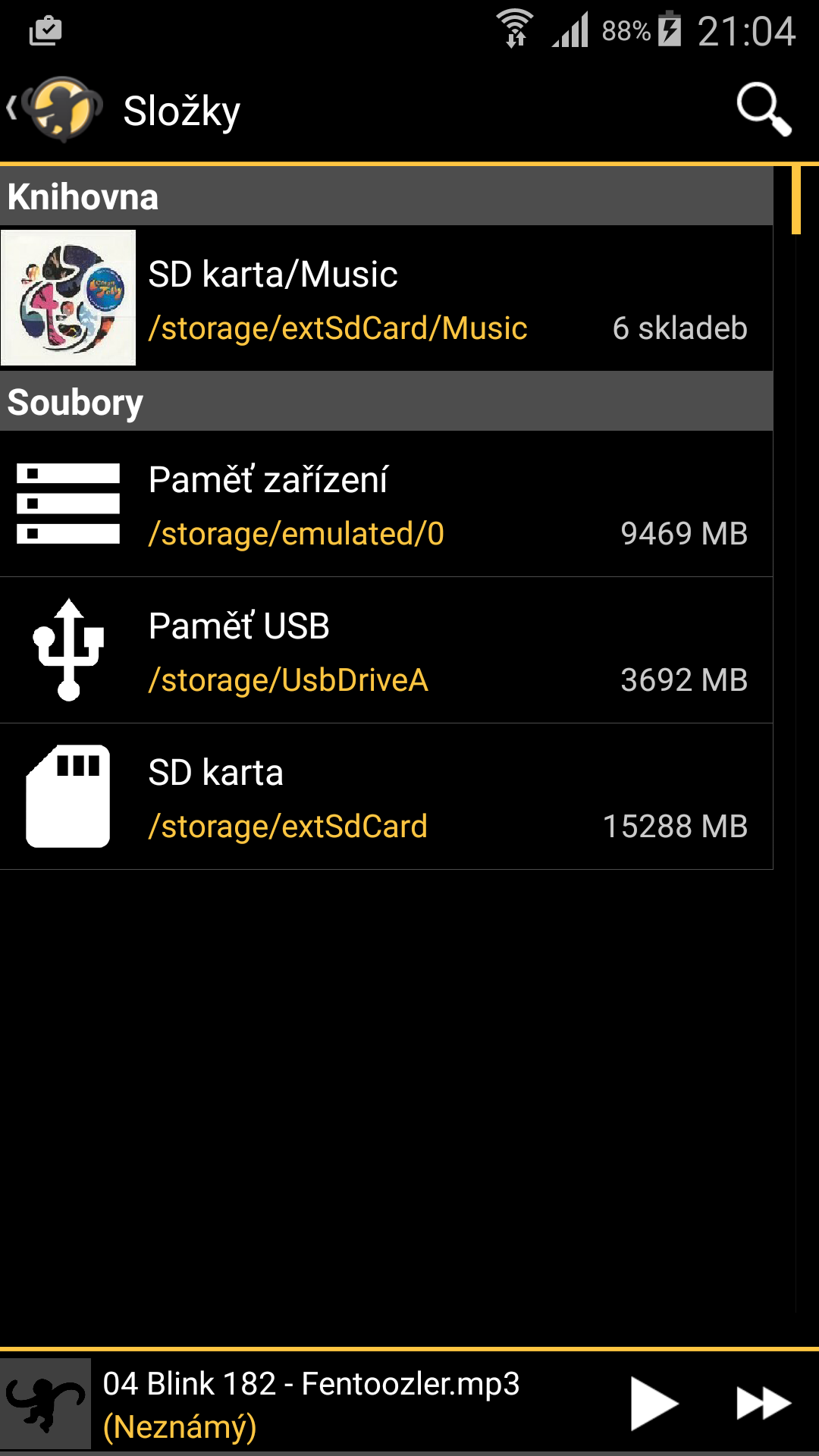This screenshot has width=819, height=1456.
Task: Browse the SD karta /storage/extSdCard
Action: (x=387, y=797)
